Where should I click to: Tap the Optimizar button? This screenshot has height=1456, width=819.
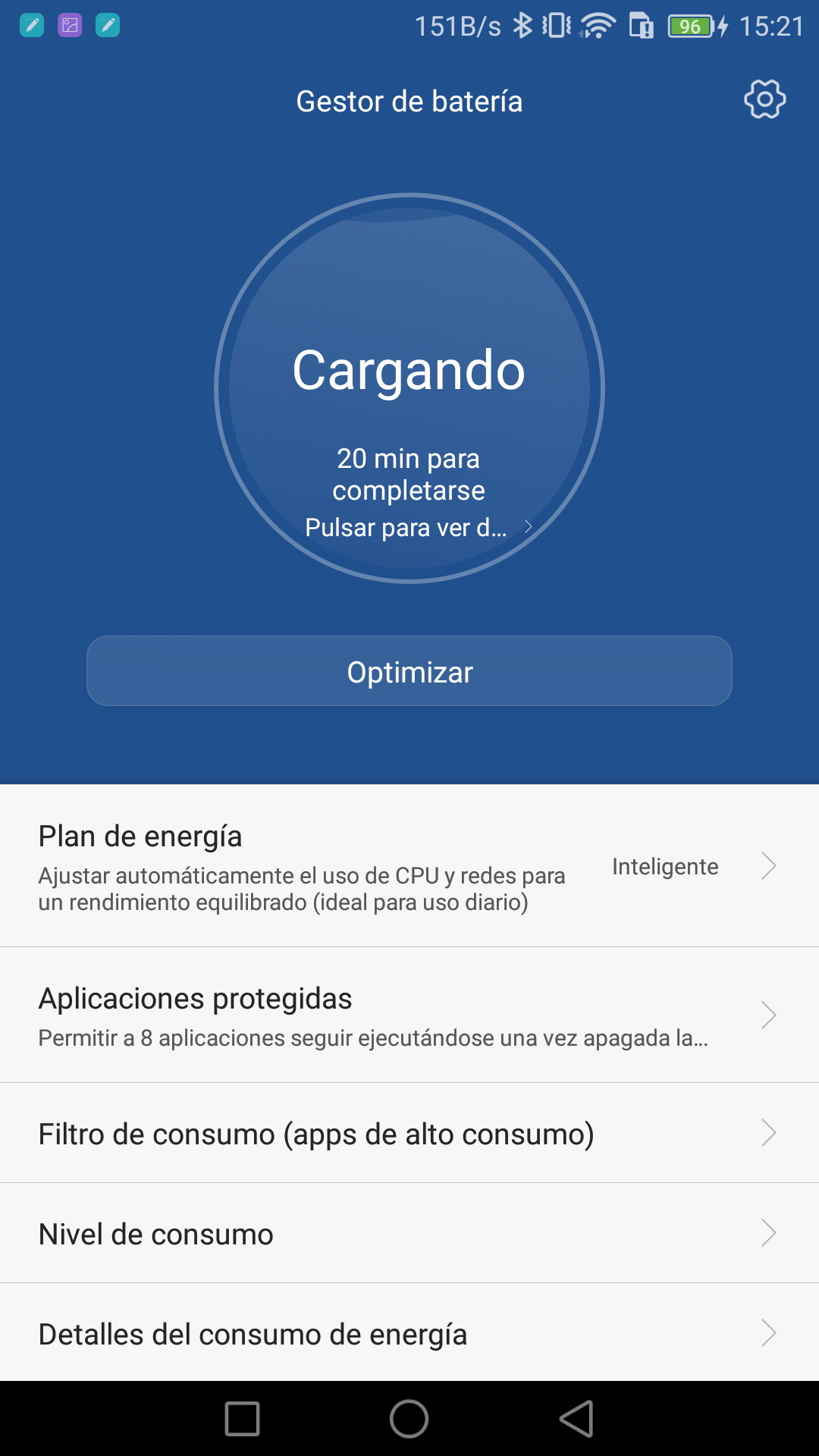point(409,671)
